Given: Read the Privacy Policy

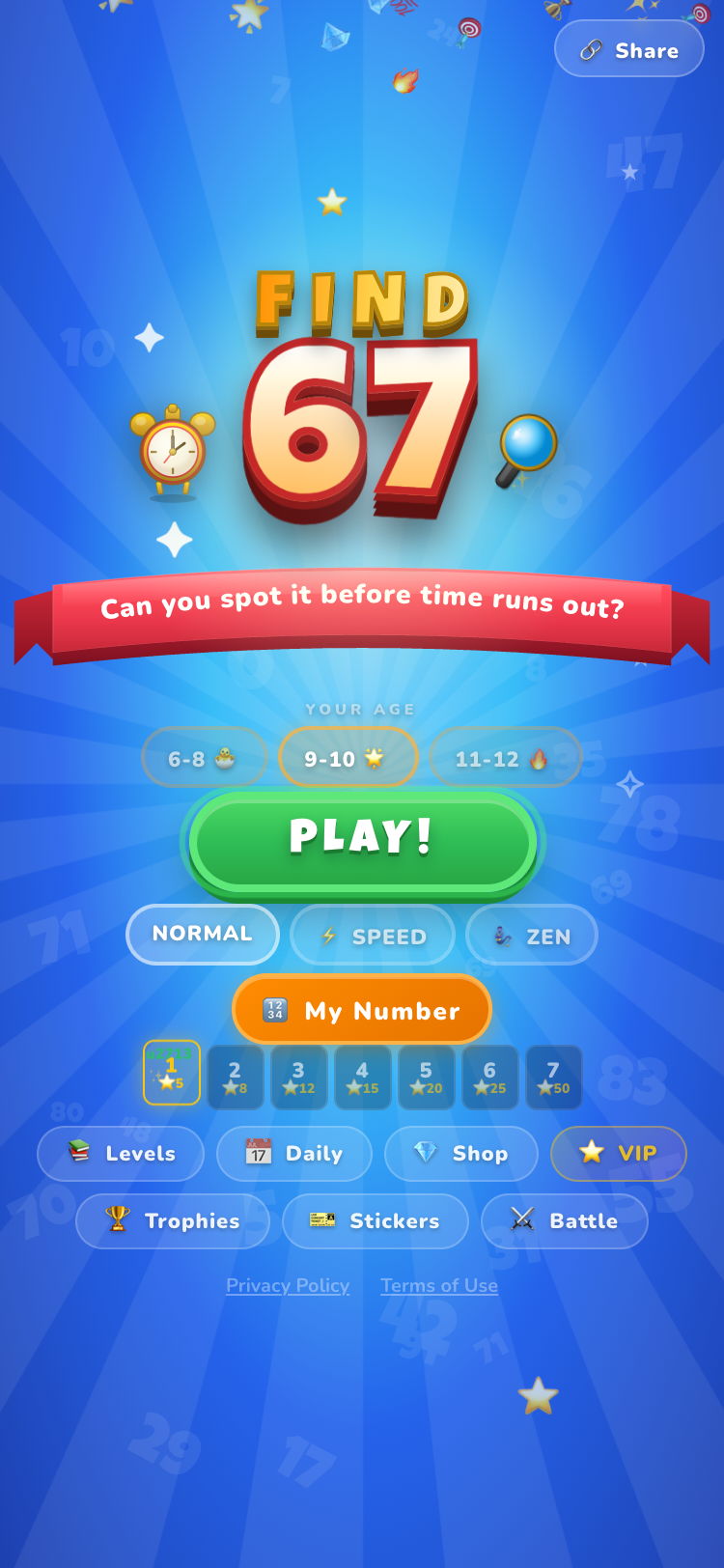Looking at the screenshot, I should [x=288, y=1285].
